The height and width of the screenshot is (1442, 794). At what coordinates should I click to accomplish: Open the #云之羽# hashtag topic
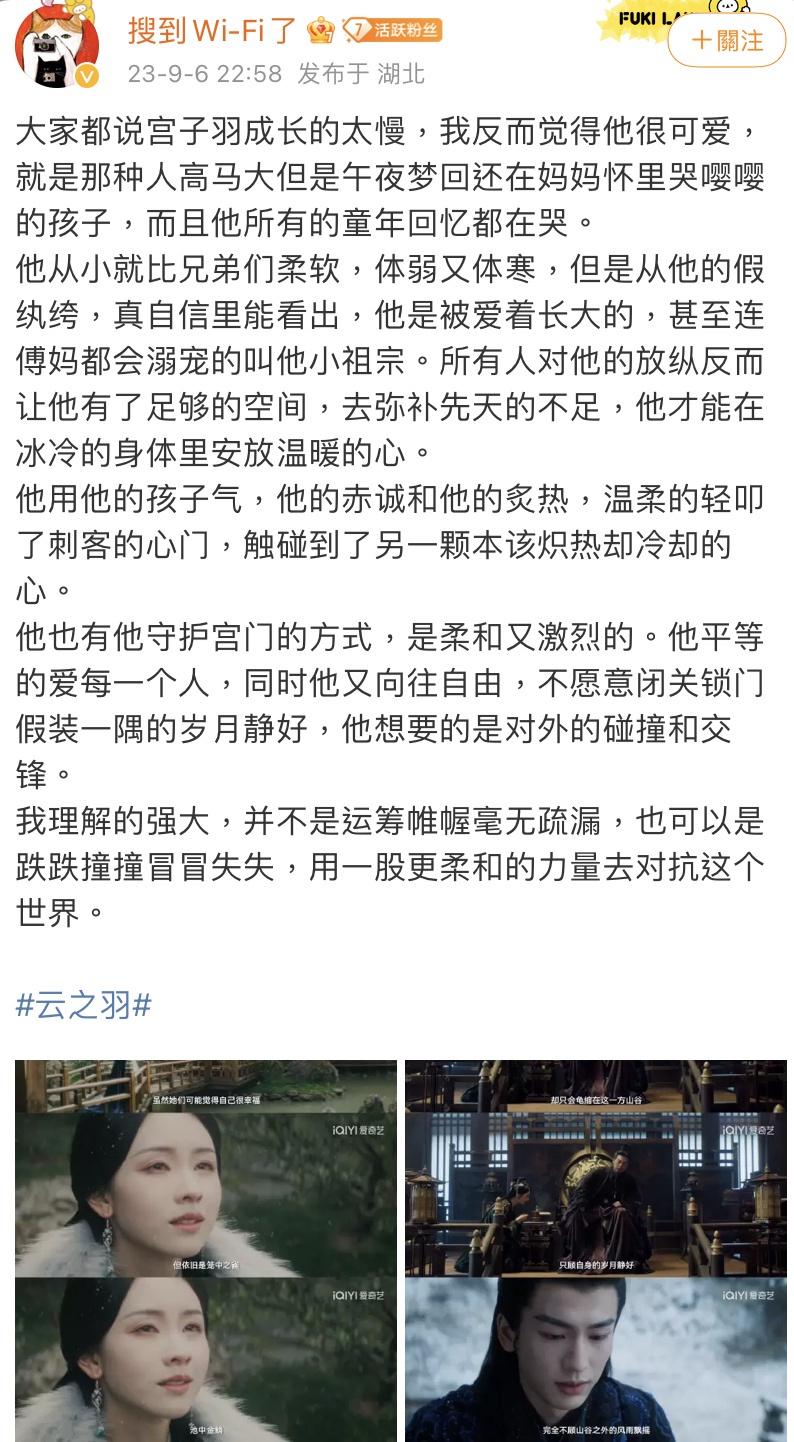[x=84, y=1004]
